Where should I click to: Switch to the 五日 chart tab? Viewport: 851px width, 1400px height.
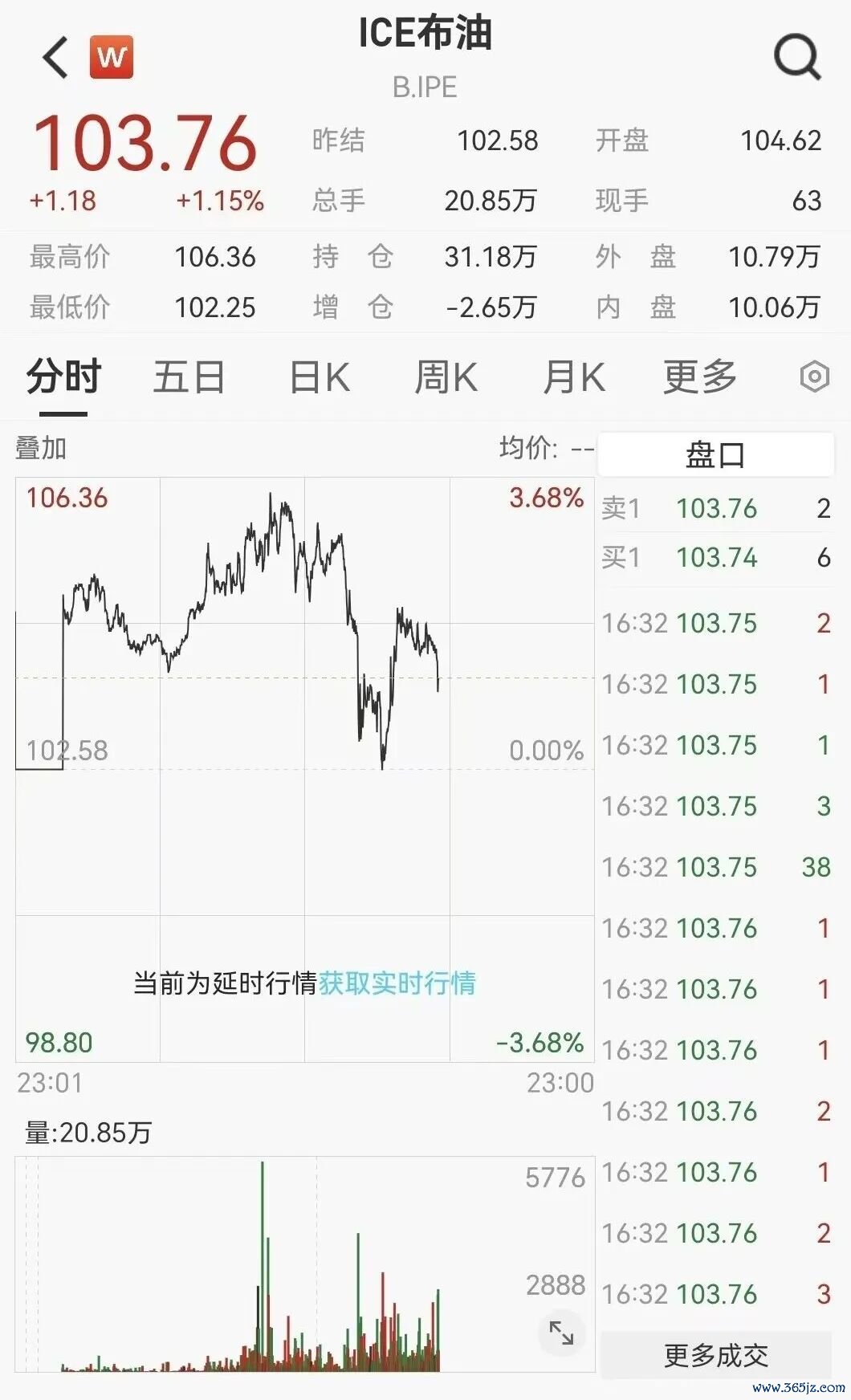tap(189, 377)
